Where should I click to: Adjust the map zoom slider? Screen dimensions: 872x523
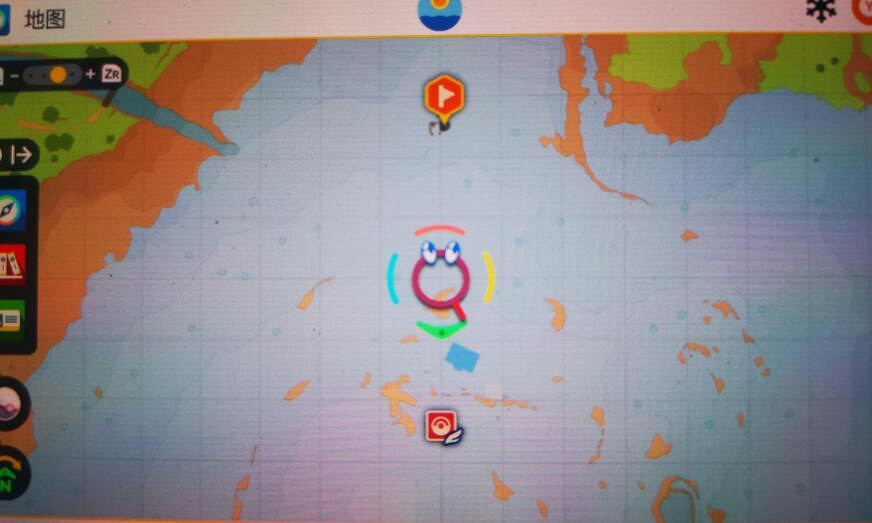pyautogui.click(x=57, y=75)
